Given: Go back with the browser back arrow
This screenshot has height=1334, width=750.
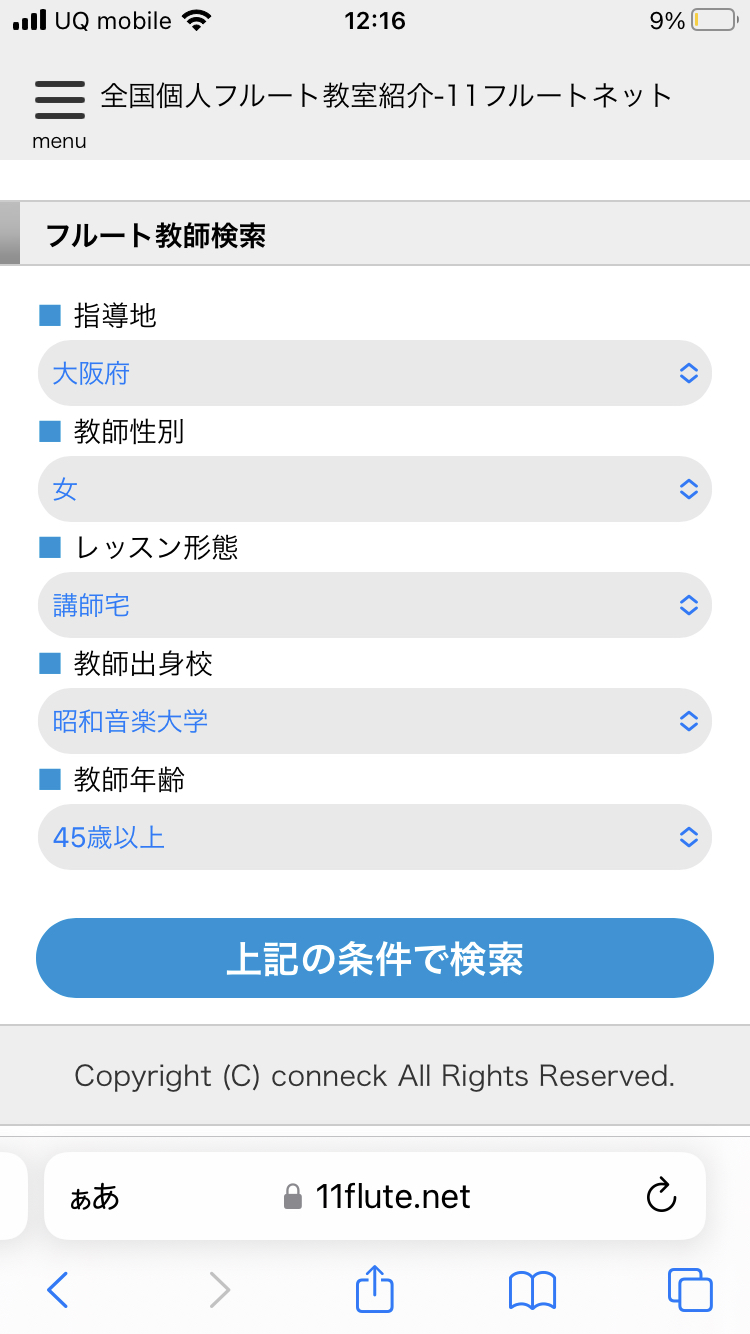Looking at the screenshot, I should coord(58,1290).
